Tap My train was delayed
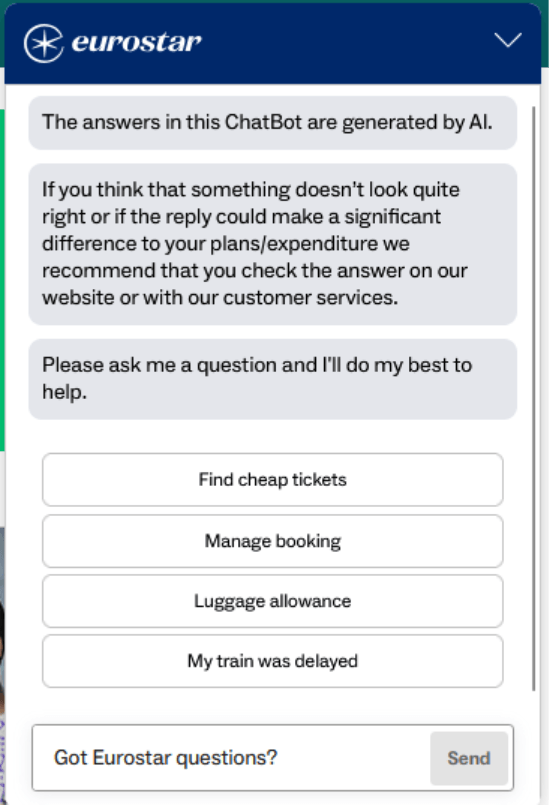 pyautogui.click(x=273, y=661)
